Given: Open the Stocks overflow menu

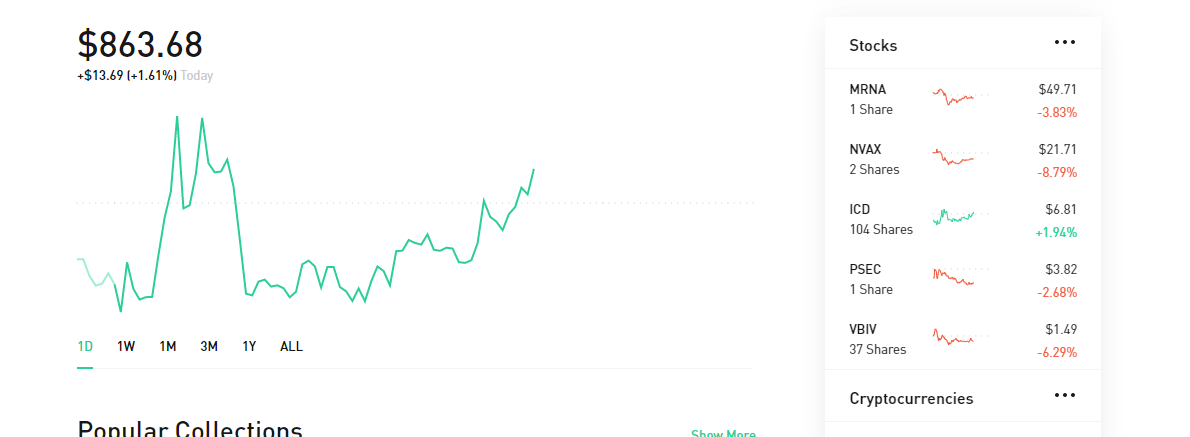Looking at the screenshot, I should 1064,43.
